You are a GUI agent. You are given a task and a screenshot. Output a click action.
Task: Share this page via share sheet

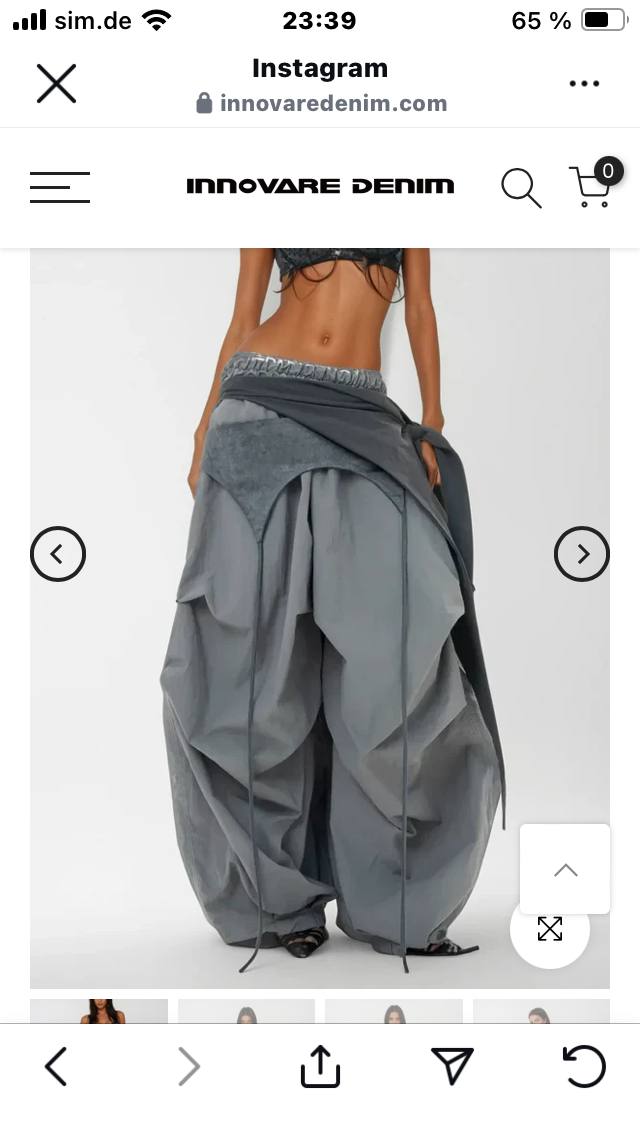pyautogui.click(x=320, y=1066)
